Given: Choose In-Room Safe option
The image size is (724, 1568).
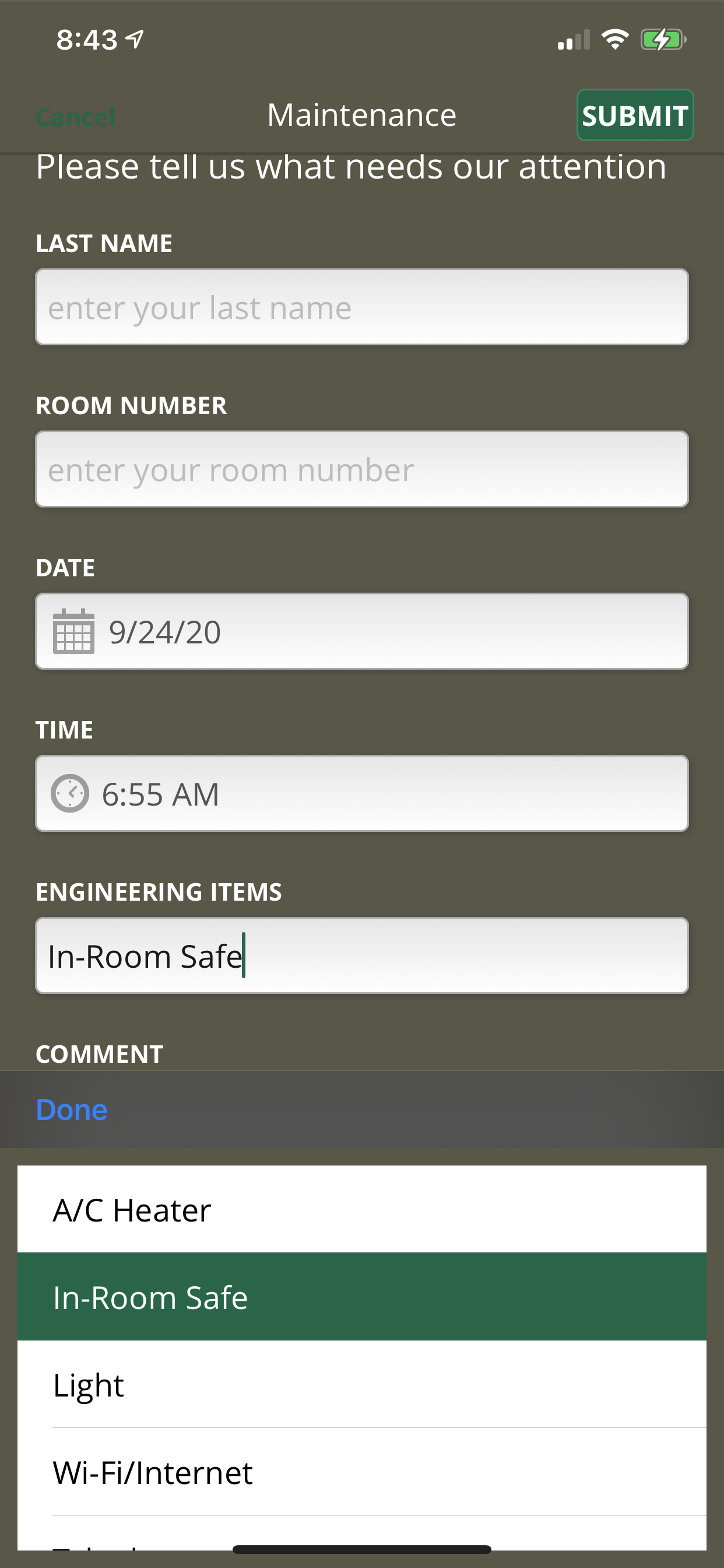Looking at the screenshot, I should coord(362,1297).
